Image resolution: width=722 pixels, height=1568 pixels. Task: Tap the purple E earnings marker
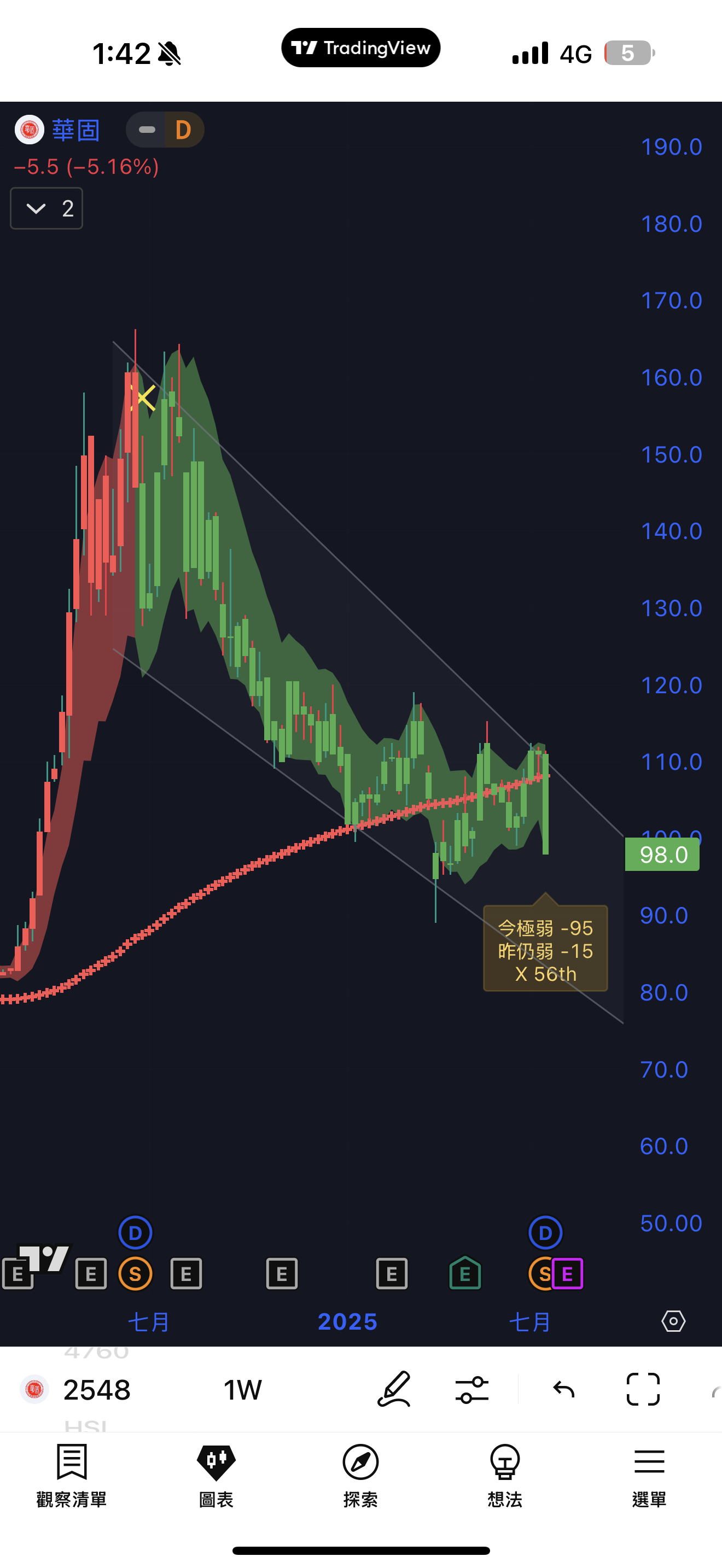(x=568, y=1274)
